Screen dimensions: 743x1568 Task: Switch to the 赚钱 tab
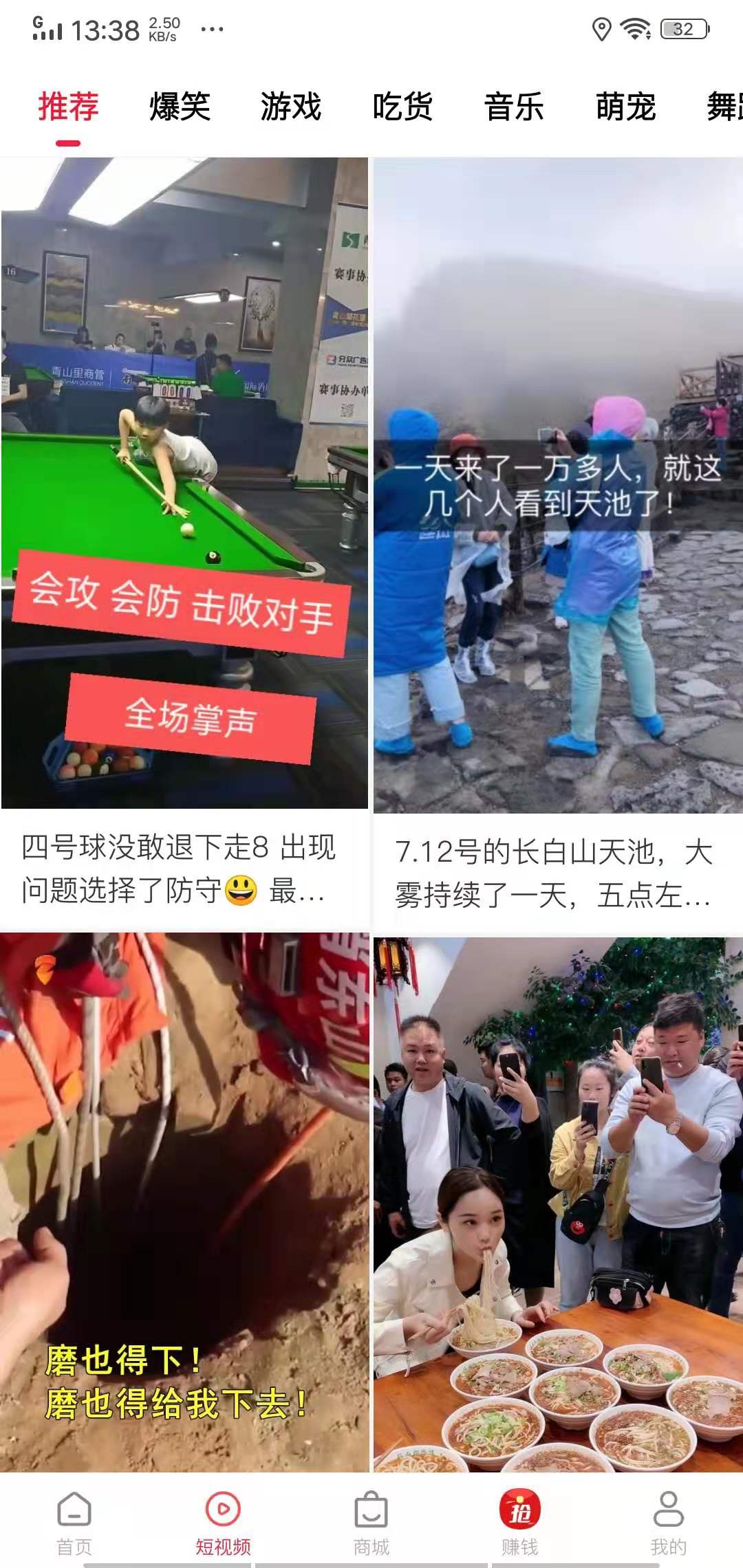coord(520,1523)
